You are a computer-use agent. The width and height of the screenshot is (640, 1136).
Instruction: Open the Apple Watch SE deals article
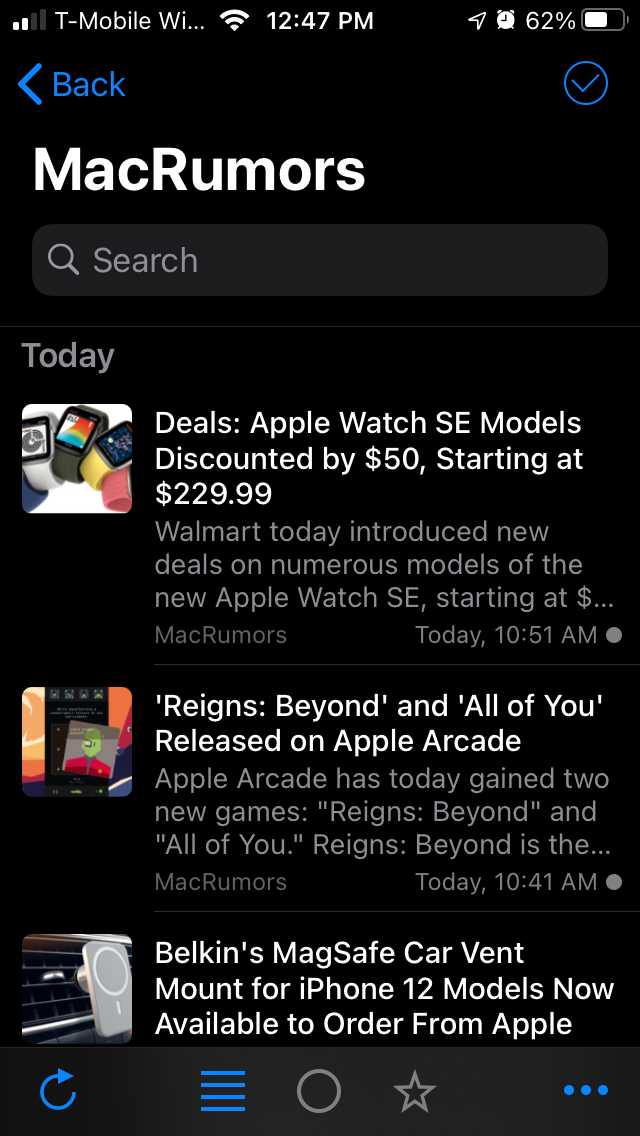tap(368, 458)
